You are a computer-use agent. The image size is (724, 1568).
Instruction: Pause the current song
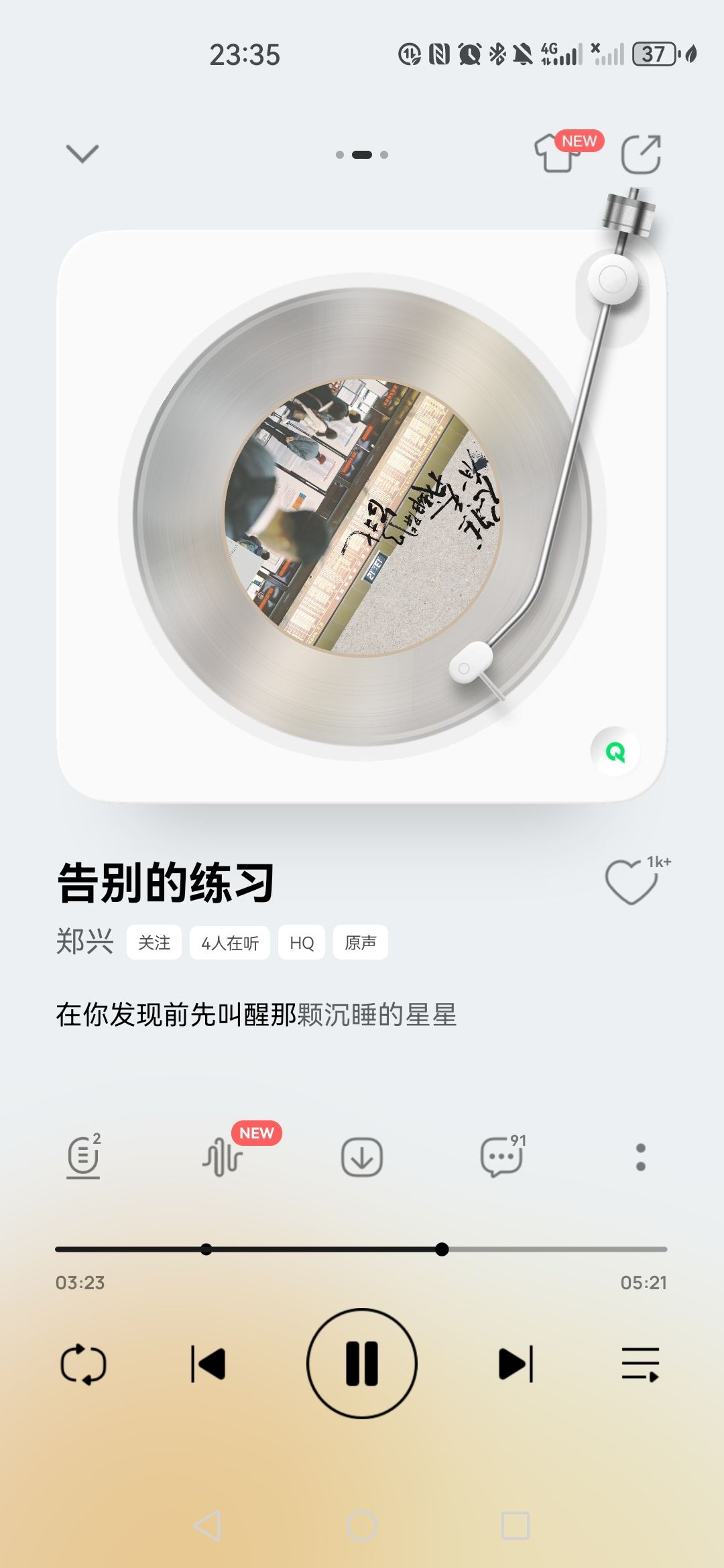click(x=362, y=1364)
